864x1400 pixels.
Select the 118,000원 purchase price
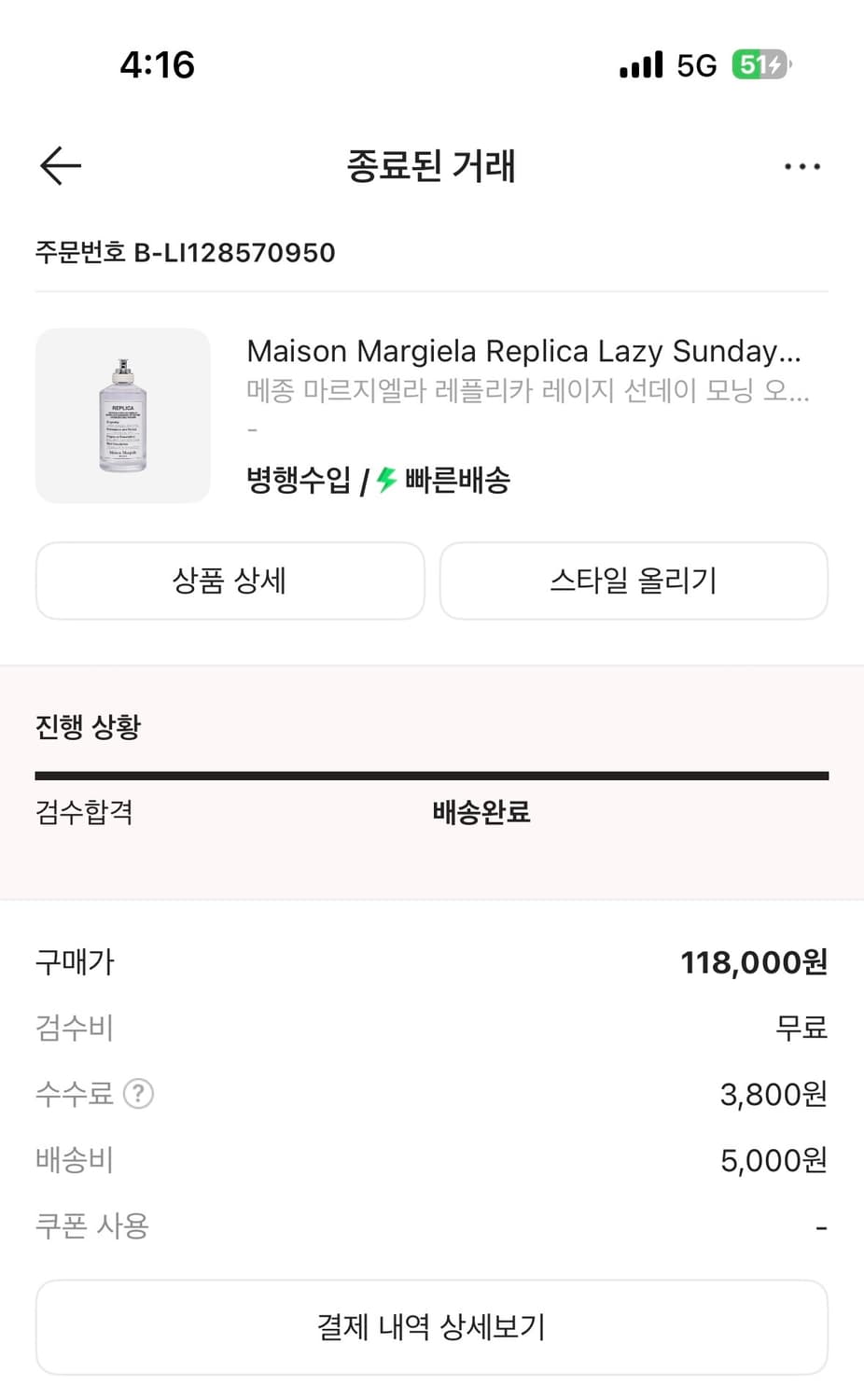click(752, 962)
